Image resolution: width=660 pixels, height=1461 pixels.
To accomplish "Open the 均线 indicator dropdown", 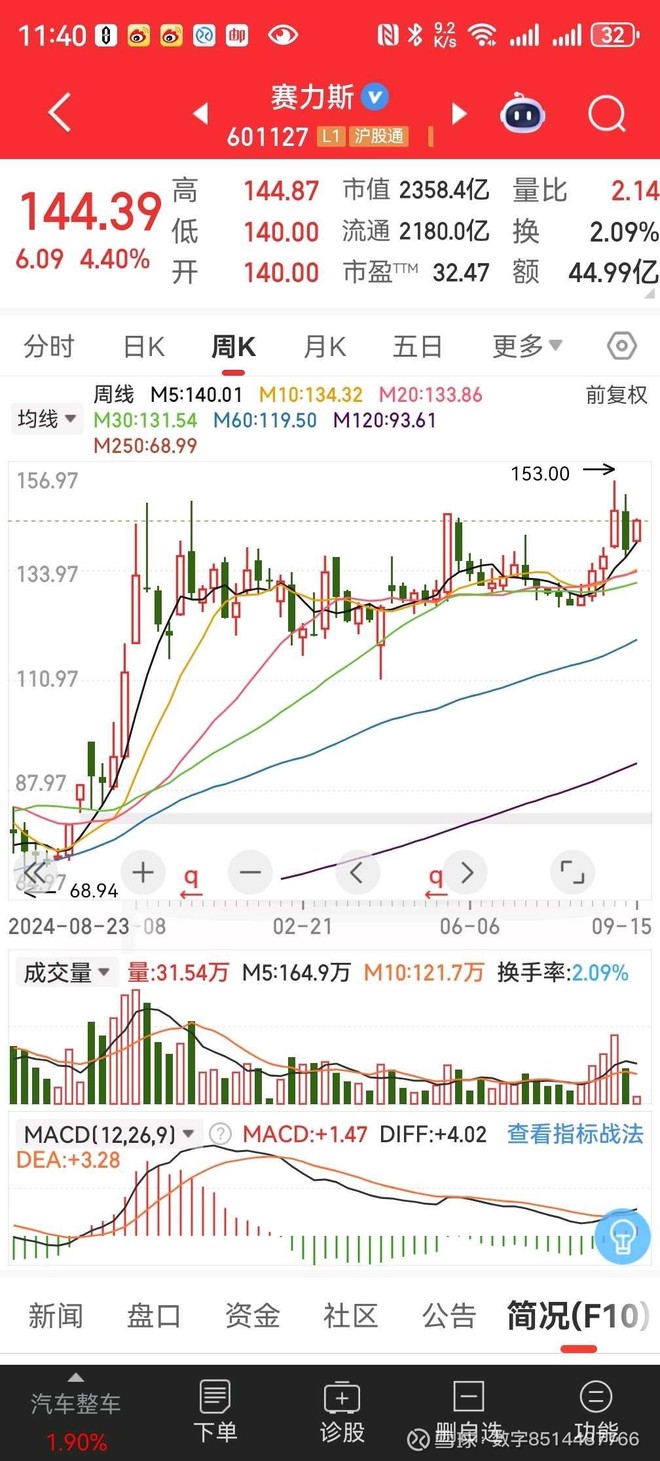I will (x=46, y=419).
